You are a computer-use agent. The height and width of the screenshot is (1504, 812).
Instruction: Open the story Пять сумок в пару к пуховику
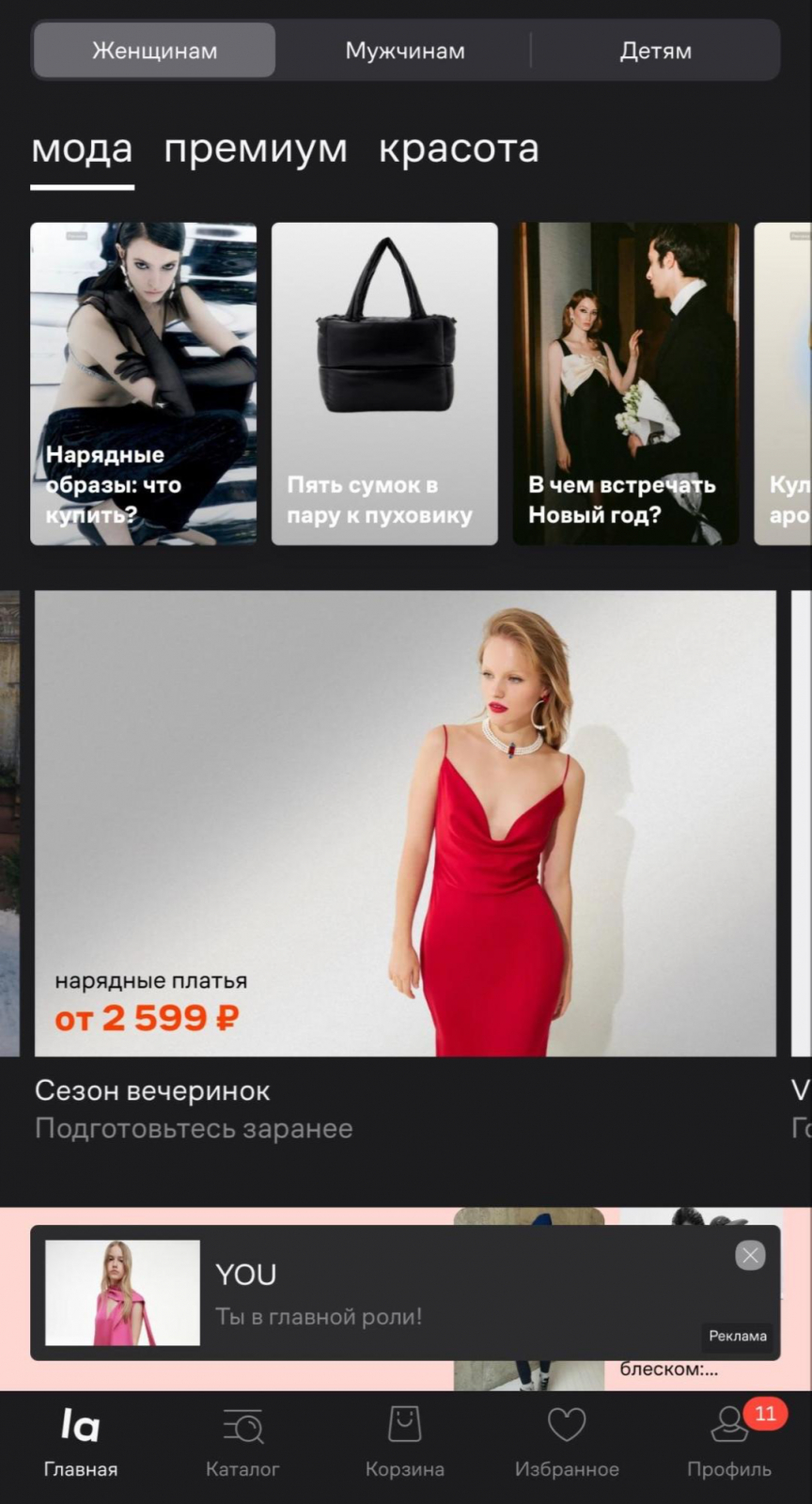pyautogui.click(x=384, y=384)
